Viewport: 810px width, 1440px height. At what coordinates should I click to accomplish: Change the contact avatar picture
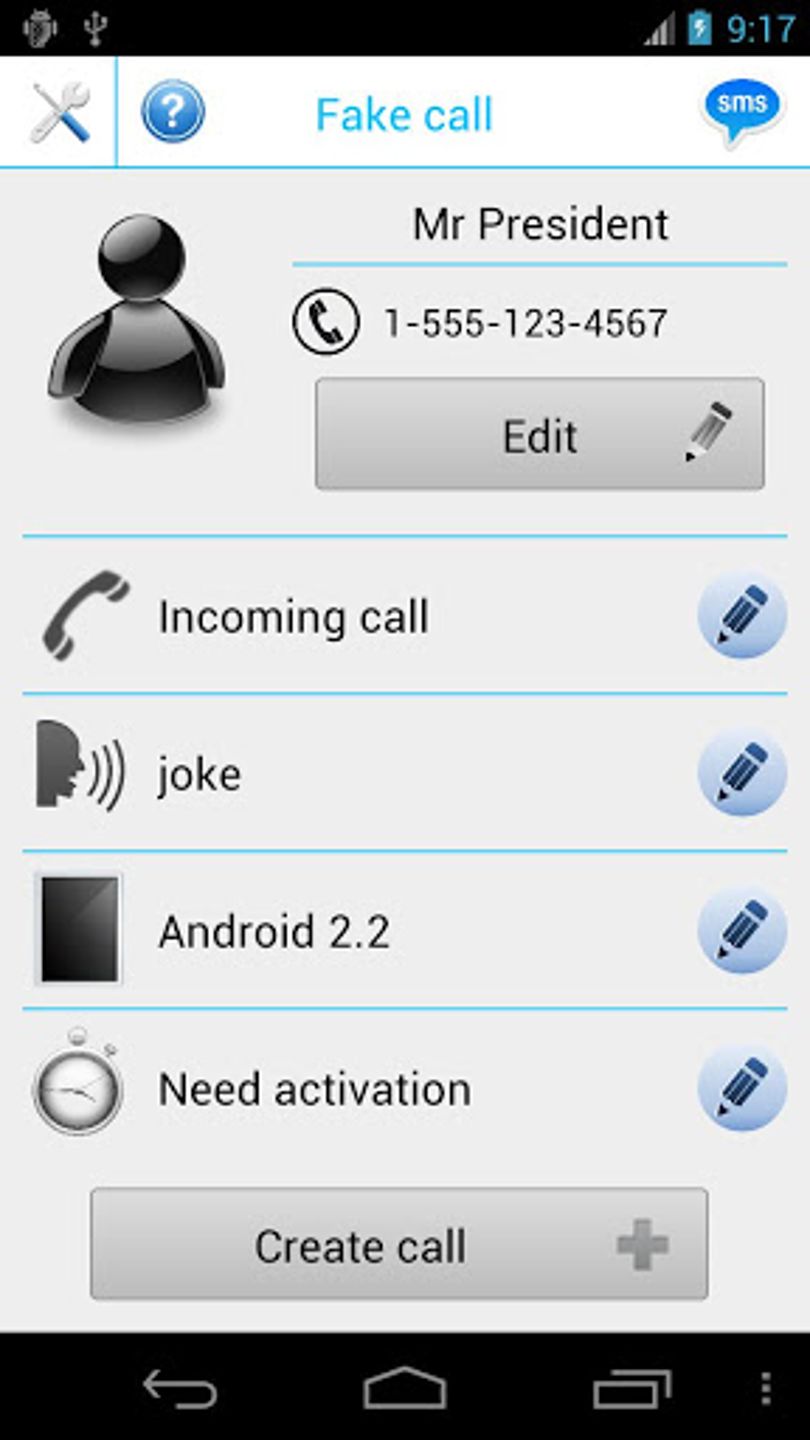[x=138, y=318]
